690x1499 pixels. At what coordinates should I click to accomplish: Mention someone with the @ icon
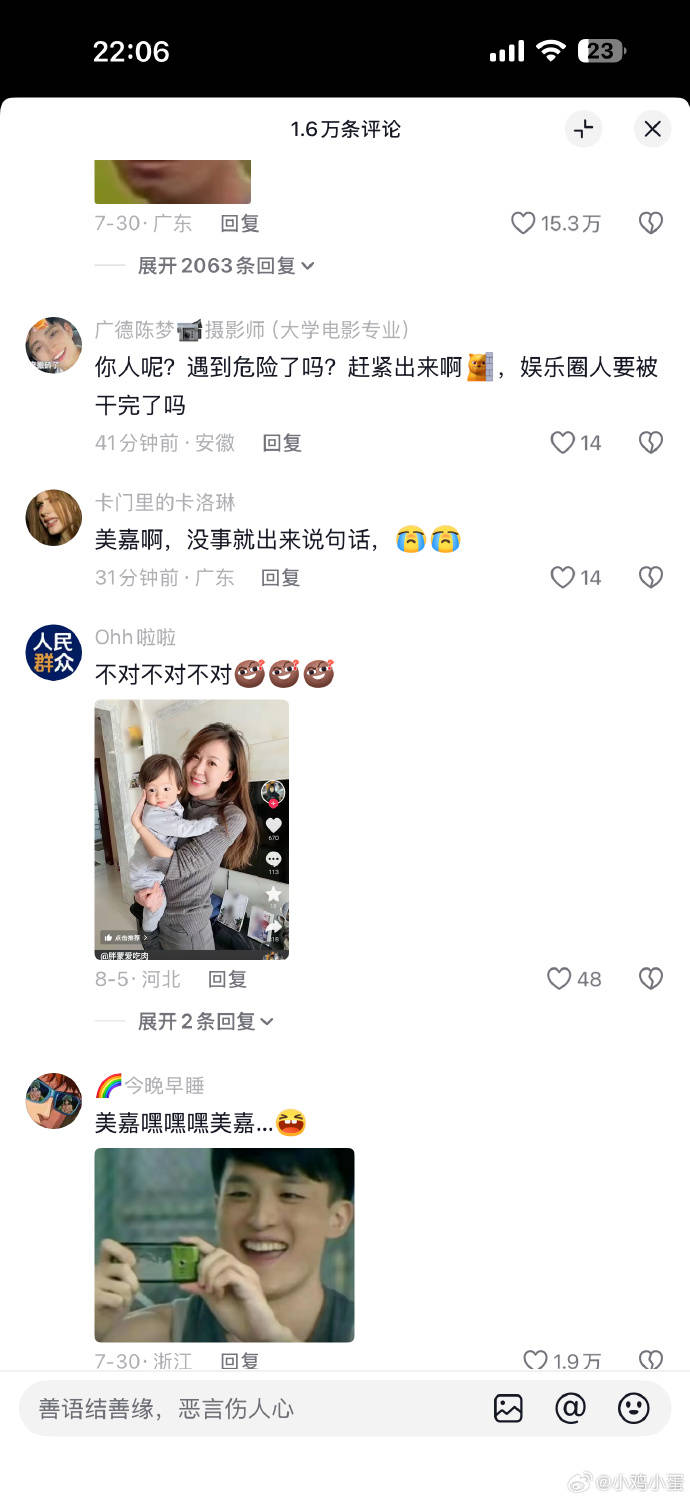(x=570, y=1409)
